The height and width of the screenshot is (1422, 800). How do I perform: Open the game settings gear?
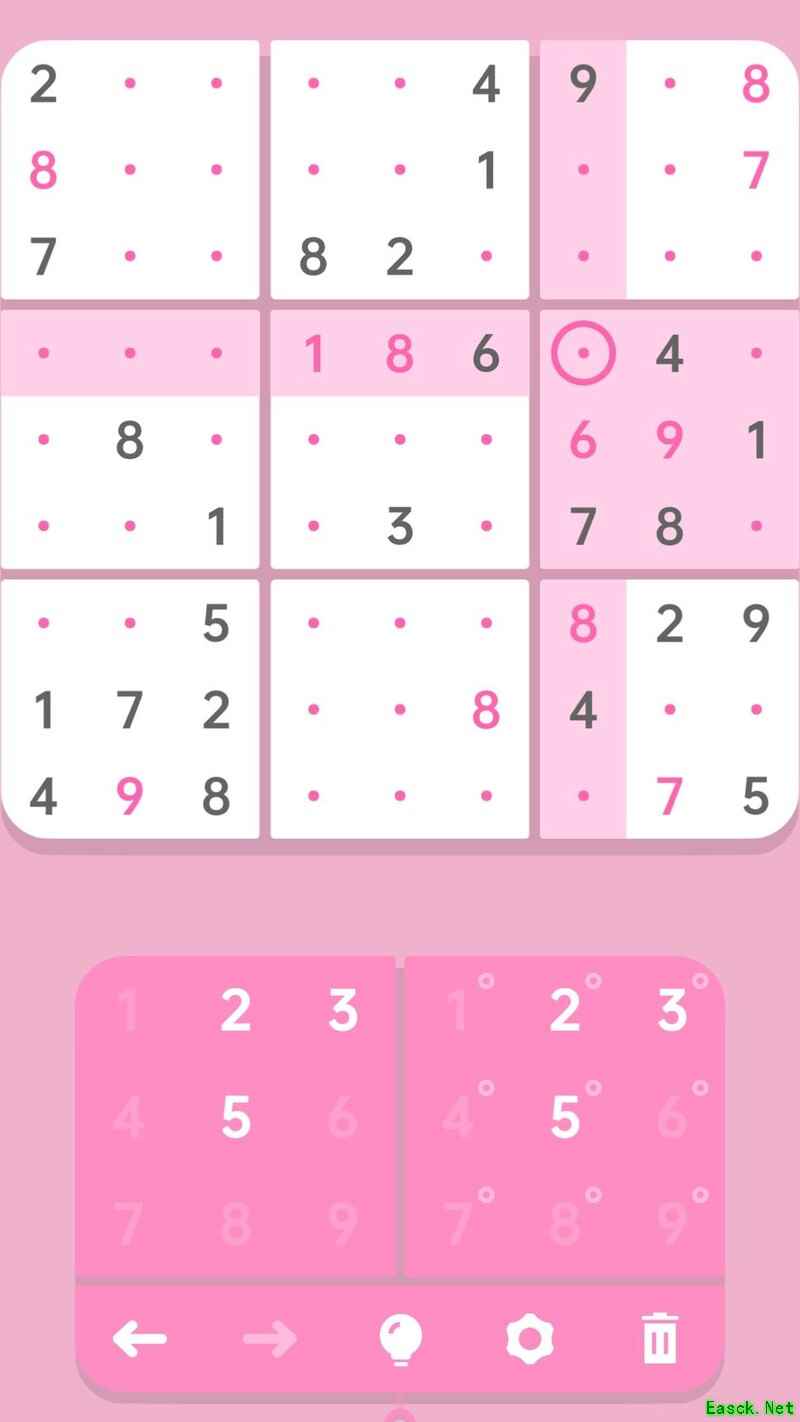pos(530,1338)
